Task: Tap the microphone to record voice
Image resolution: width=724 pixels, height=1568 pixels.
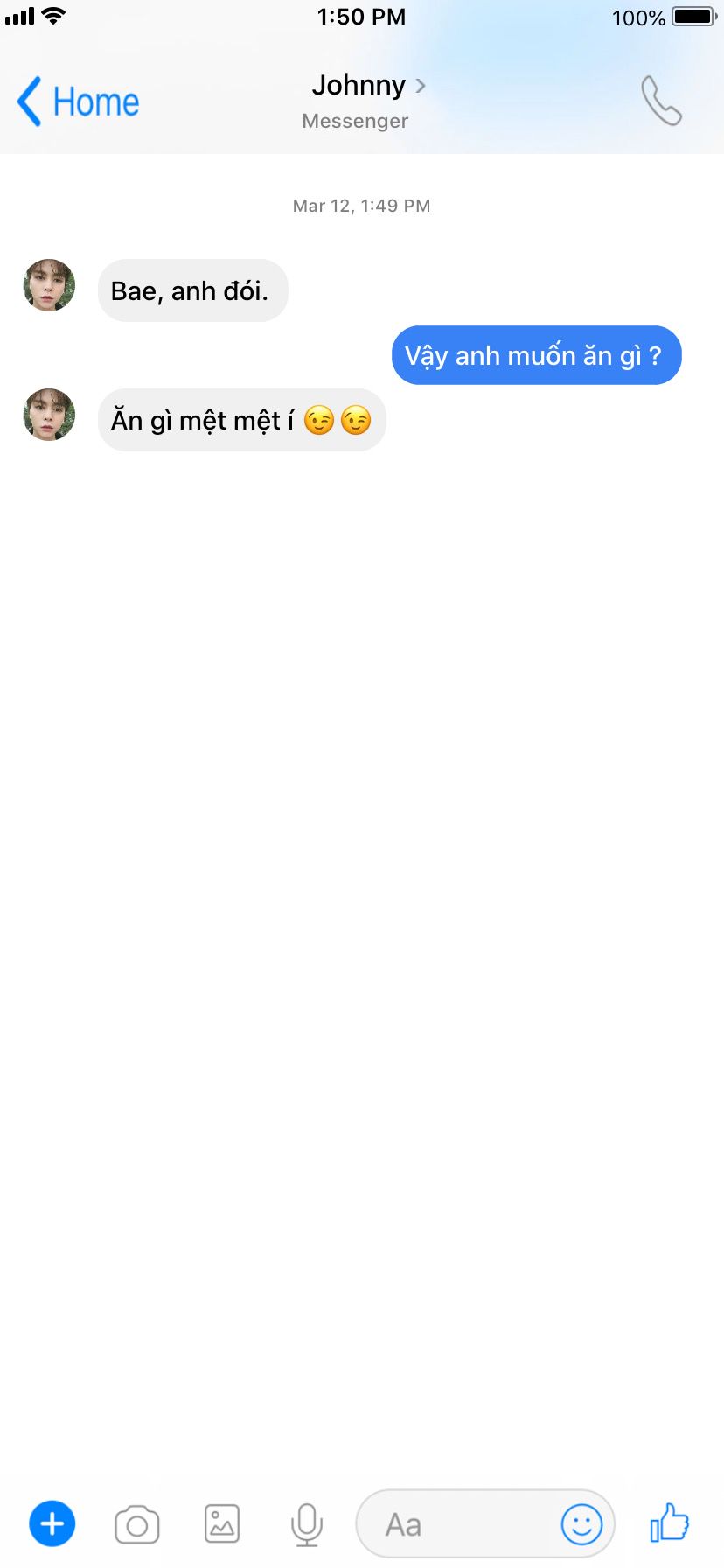Action: coord(307,1524)
